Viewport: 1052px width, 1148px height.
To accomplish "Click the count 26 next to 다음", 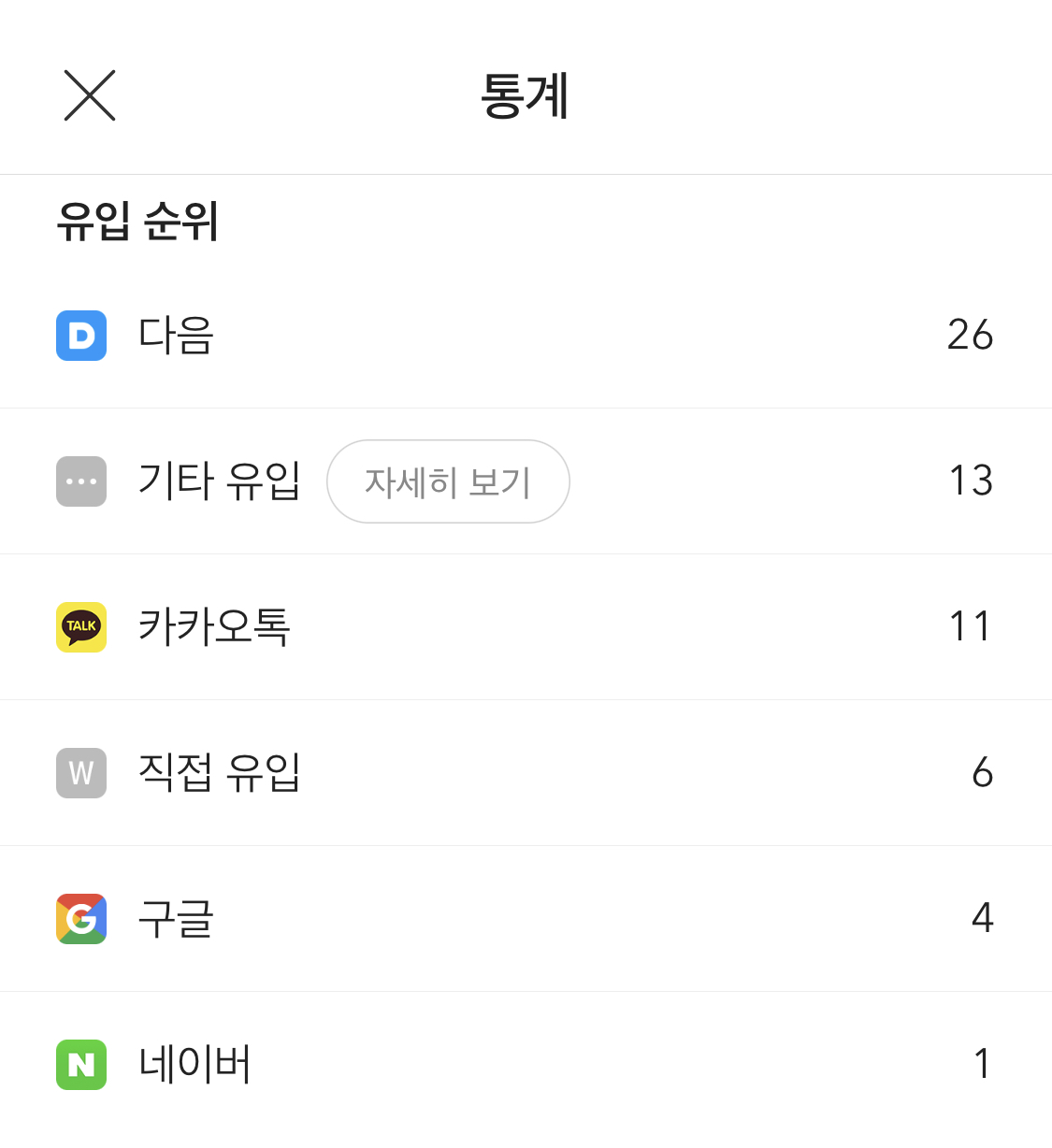I will pyautogui.click(x=970, y=336).
